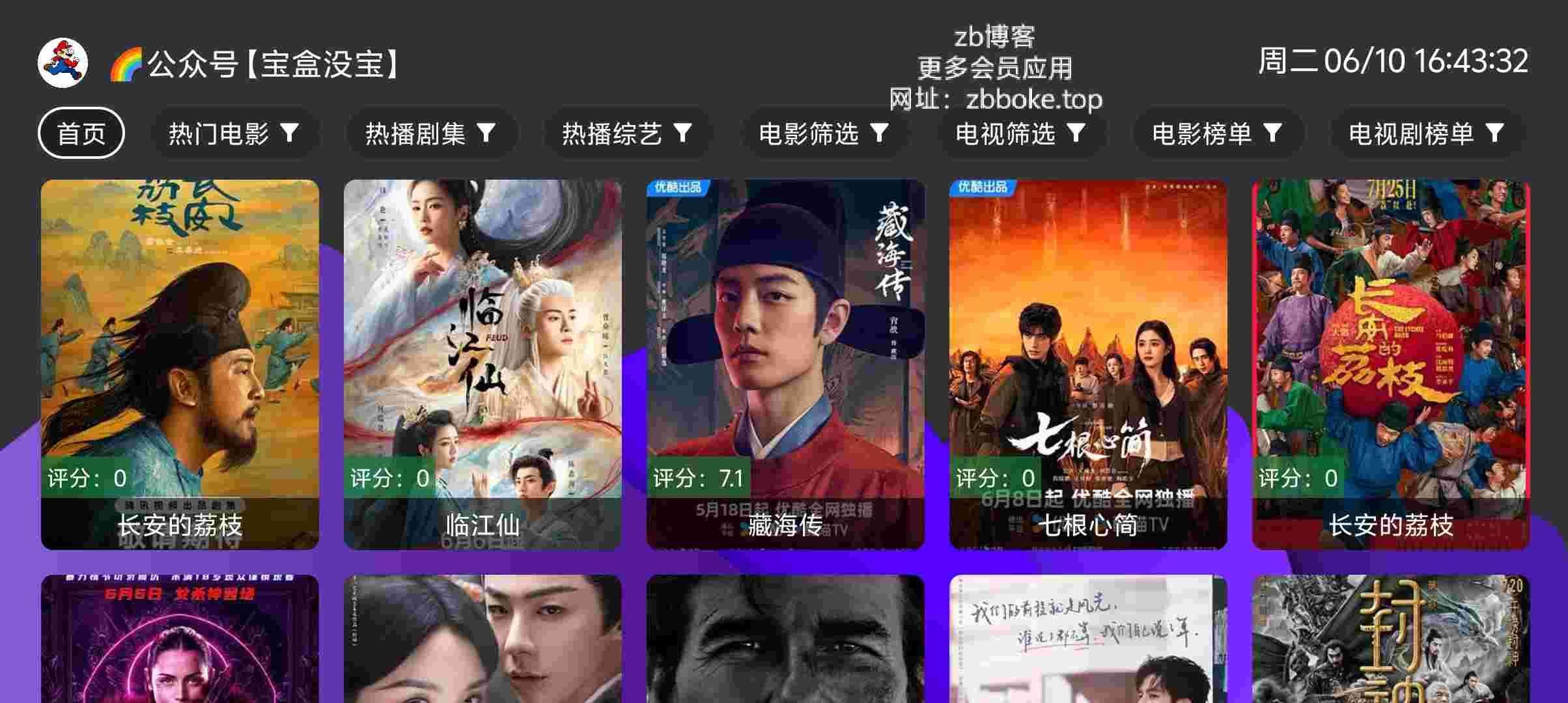Open the 电影筛选 tab

824,133
